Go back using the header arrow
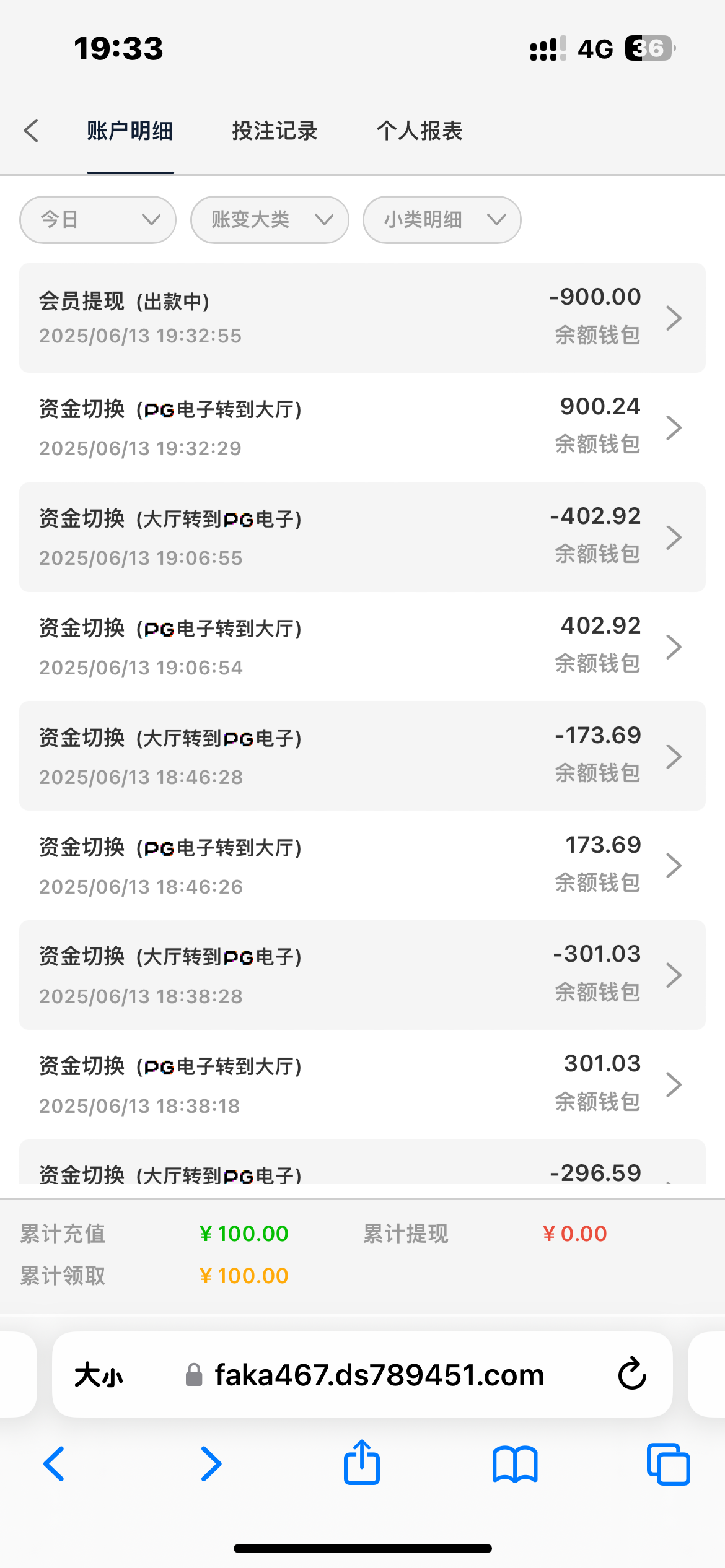Screen dimensions: 725x1568 click(32, 131)
